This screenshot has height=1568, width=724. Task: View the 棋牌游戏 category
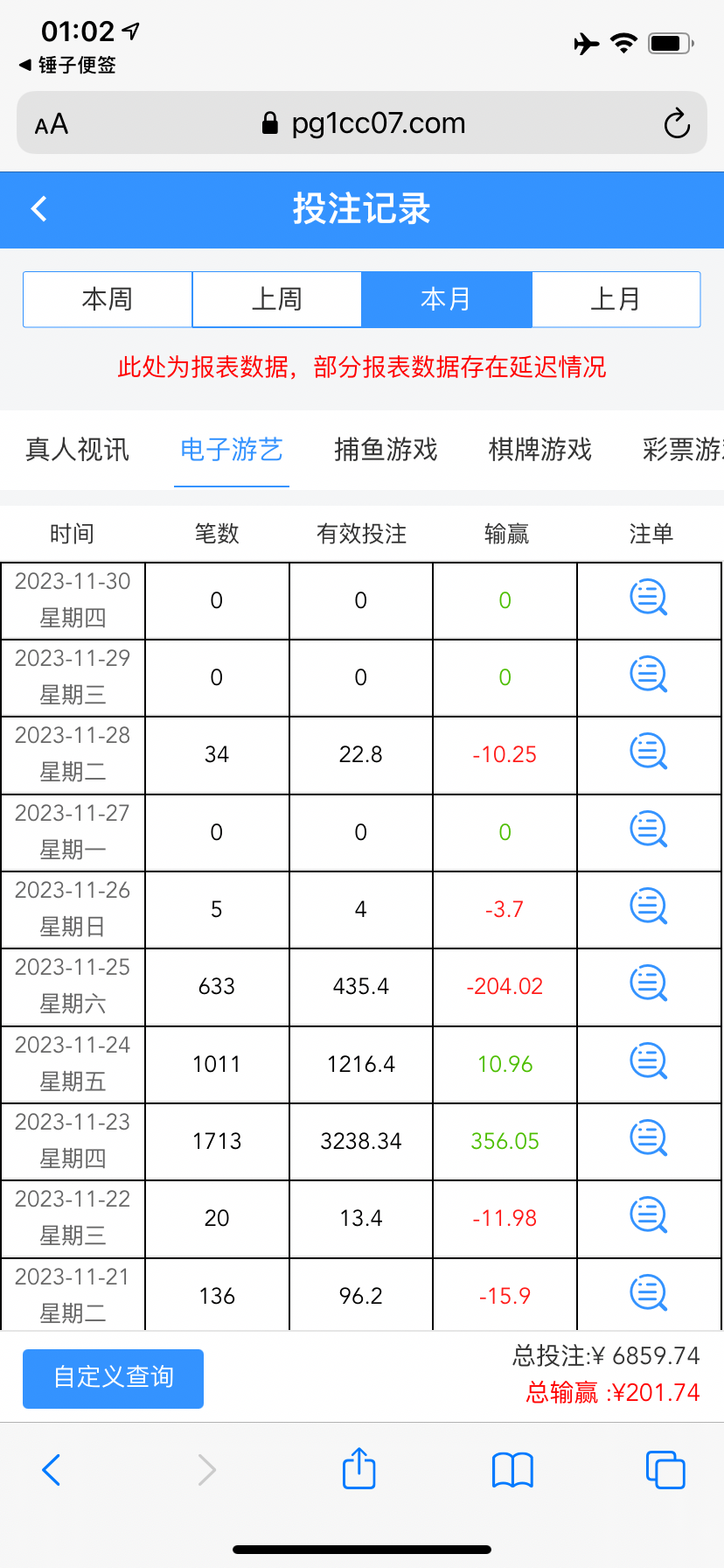(x=540, y=450)
